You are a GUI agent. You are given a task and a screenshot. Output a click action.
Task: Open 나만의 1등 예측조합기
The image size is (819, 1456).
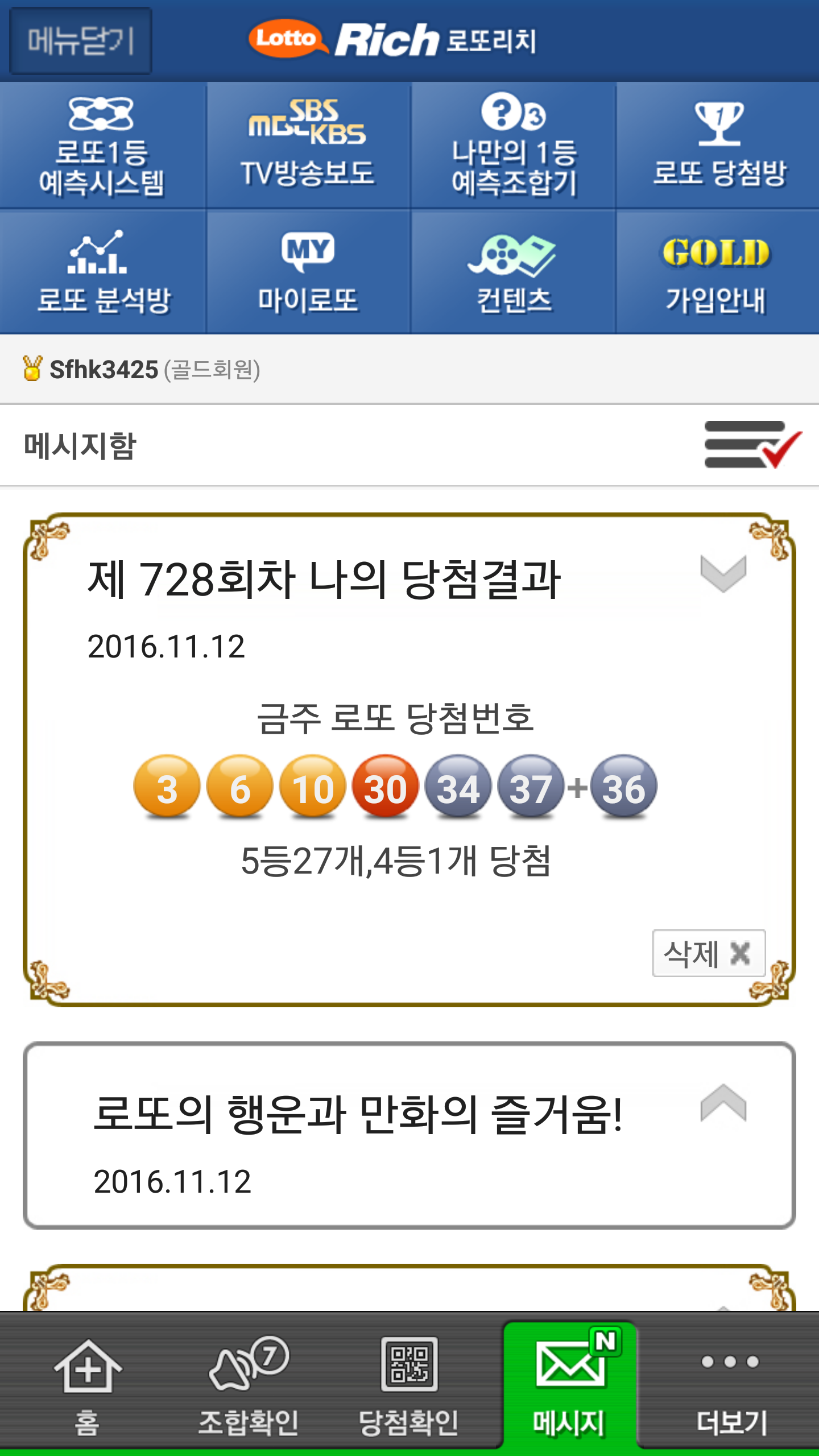pyautogui.click(x=513, y=146)
